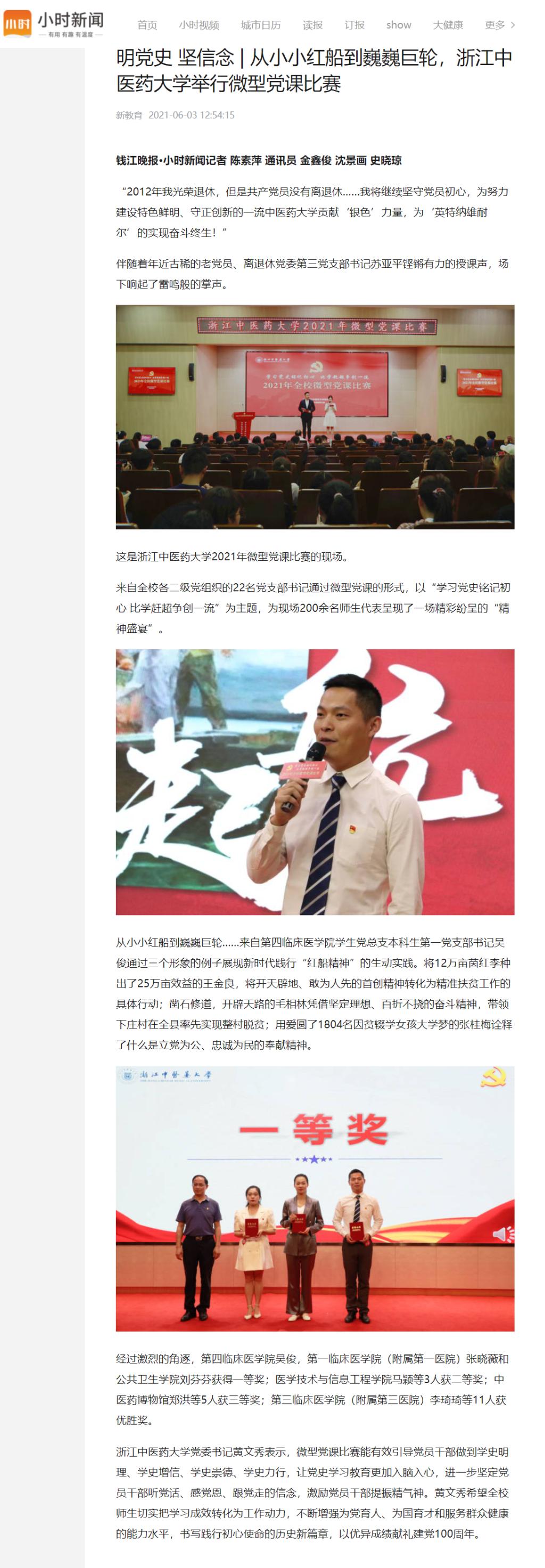Open the 新教育 category link
This screenshot has height=1568, width=545.
[129, 115]
